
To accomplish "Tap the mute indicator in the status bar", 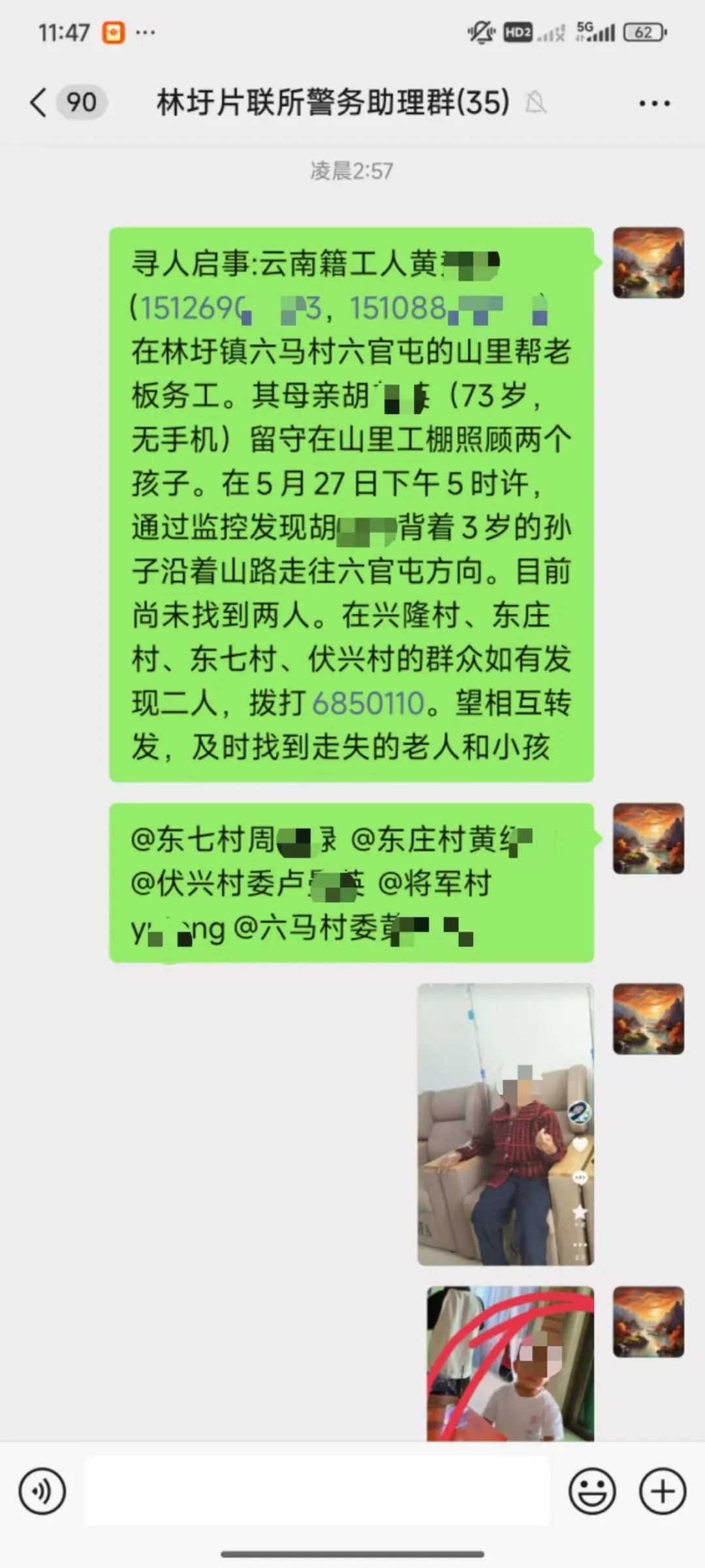I will pyautogui.click(x=478, y=31).
